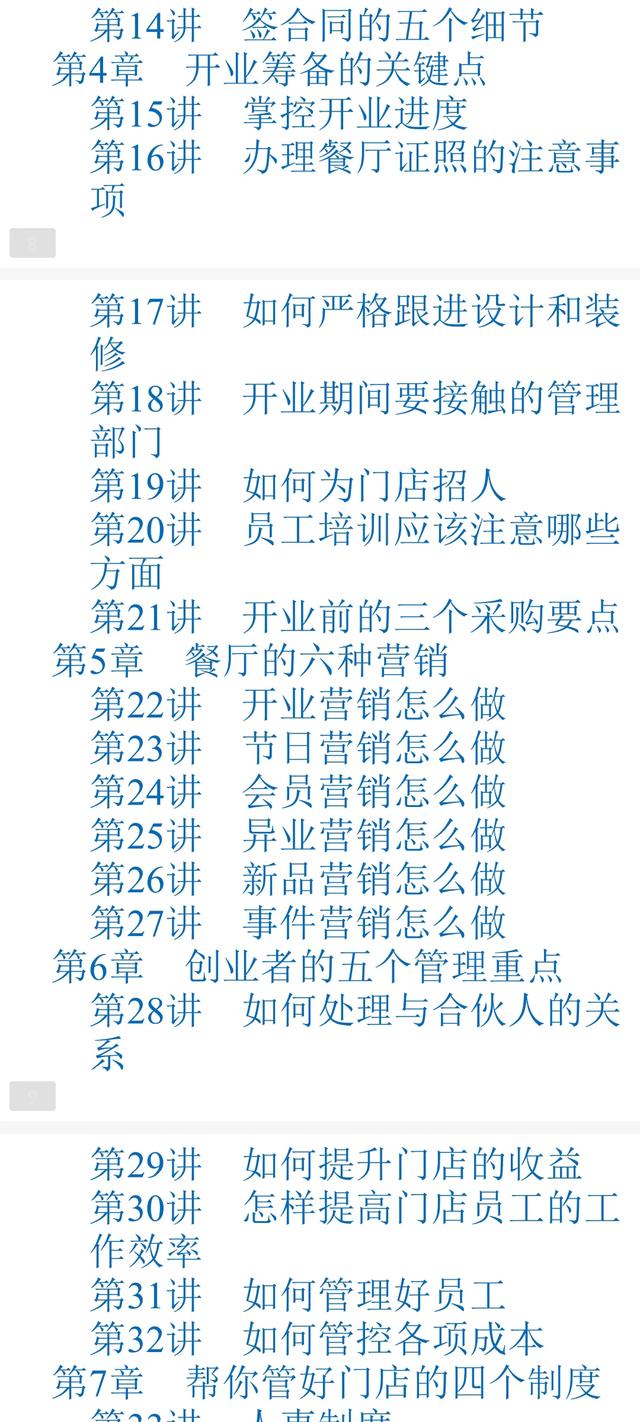Go to 第16讲 办理餐厅证照的注意事项
640x1422 pixels.
click(x=356, y=178)
